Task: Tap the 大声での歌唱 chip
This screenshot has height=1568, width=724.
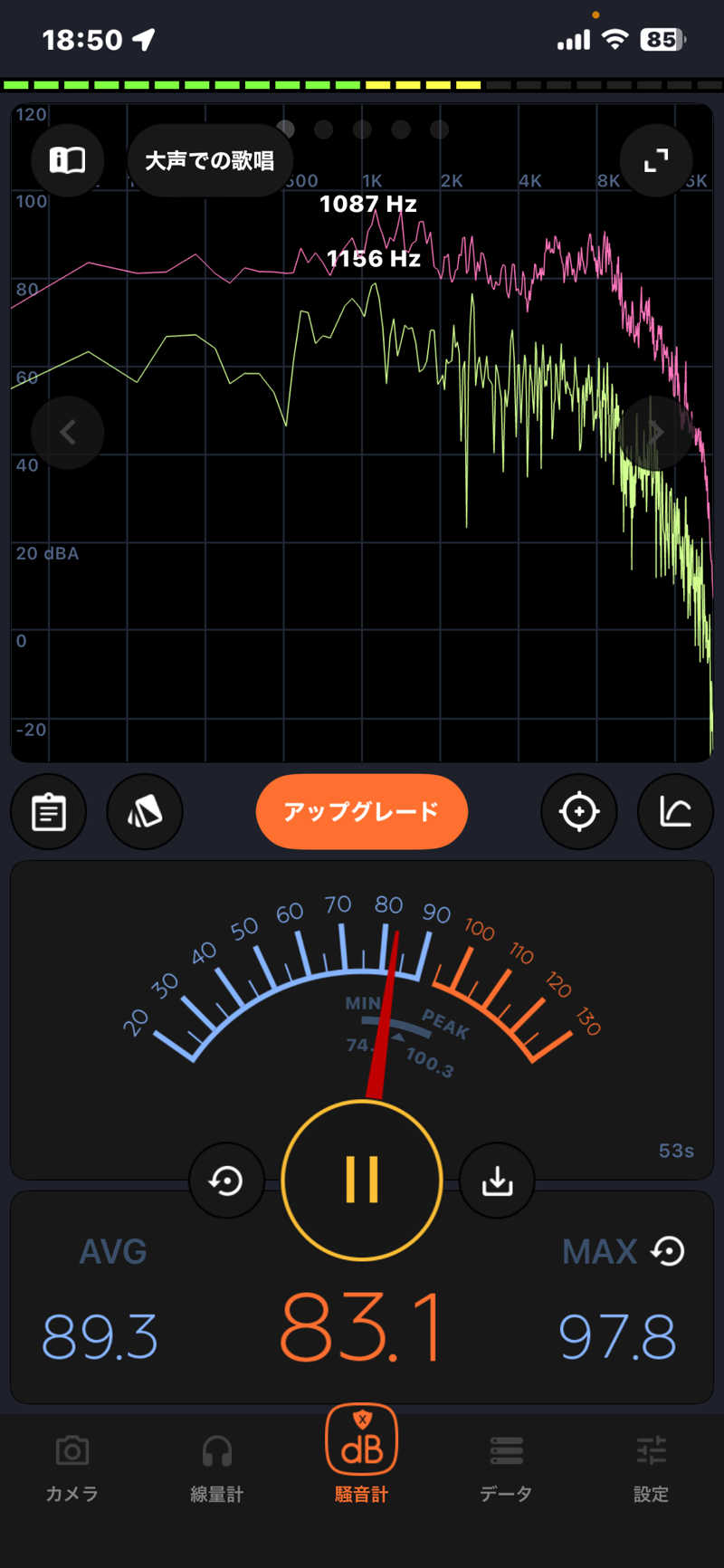Action: pos(210,160)
